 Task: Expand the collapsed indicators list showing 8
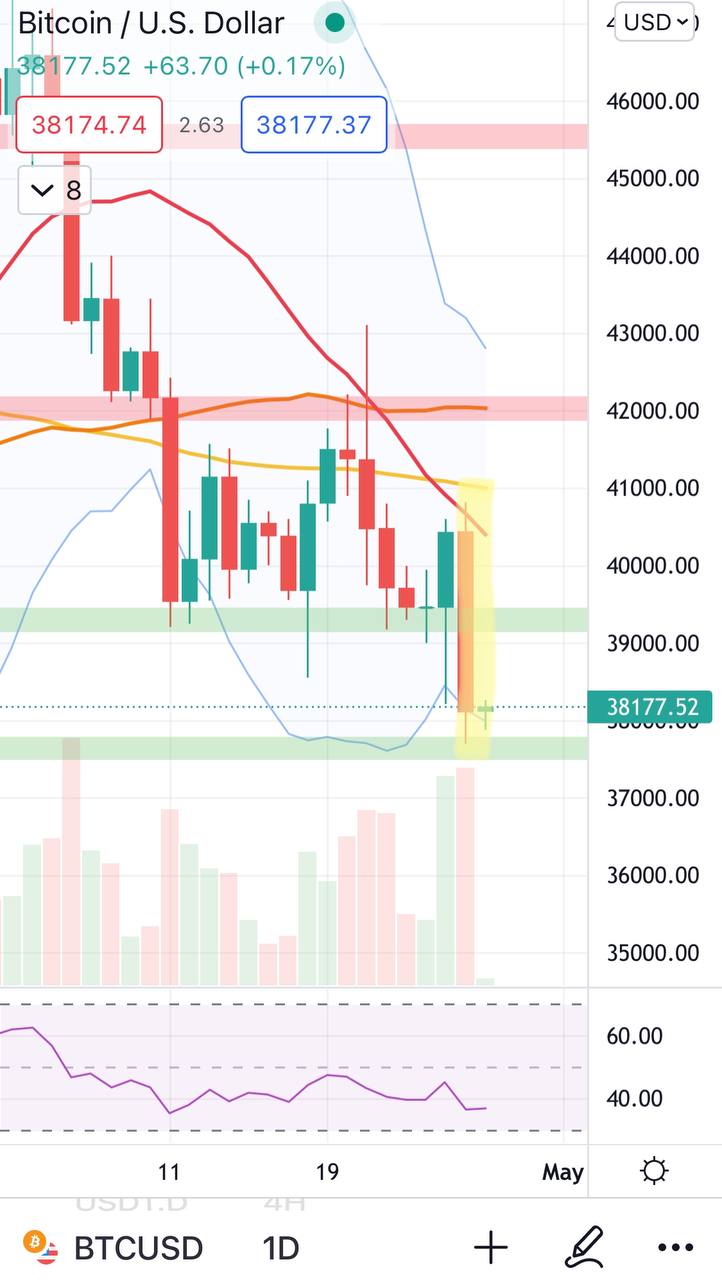click(x=55, y=190)
